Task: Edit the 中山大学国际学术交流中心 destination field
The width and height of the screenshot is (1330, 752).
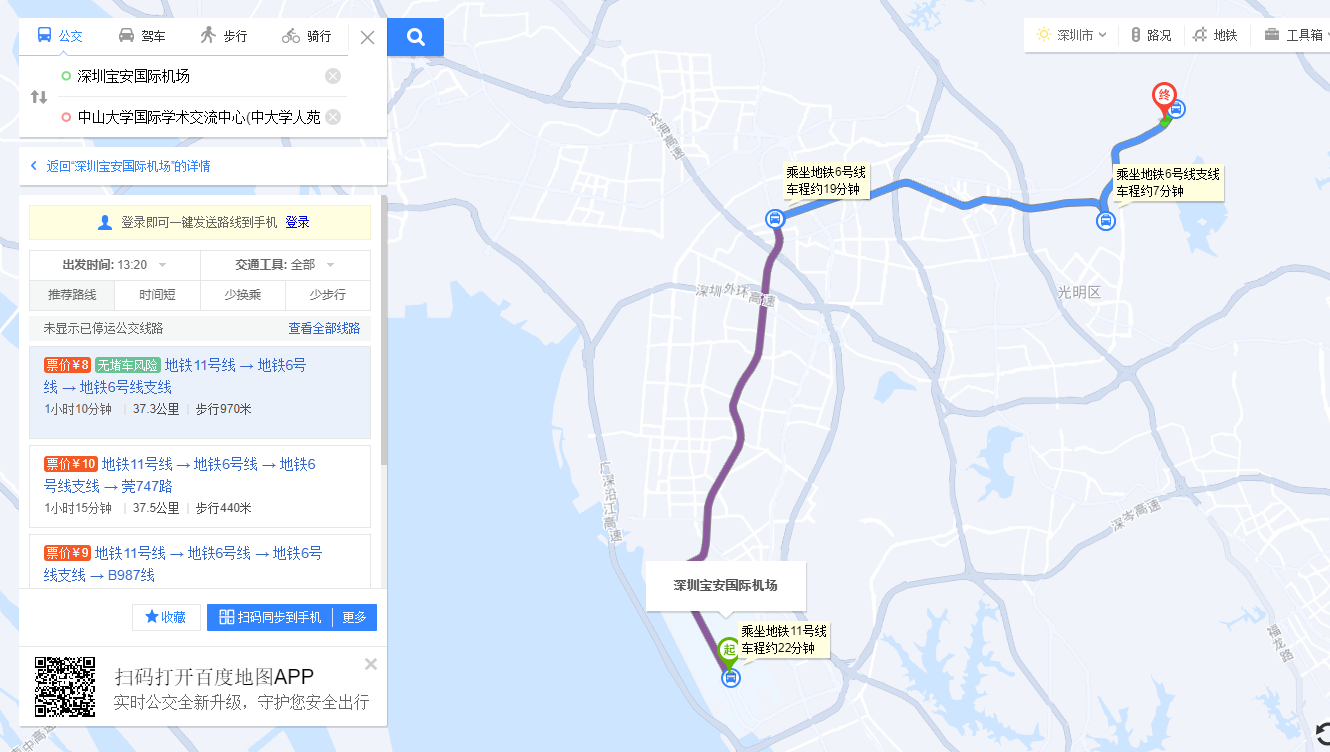Action: point(198,117)
